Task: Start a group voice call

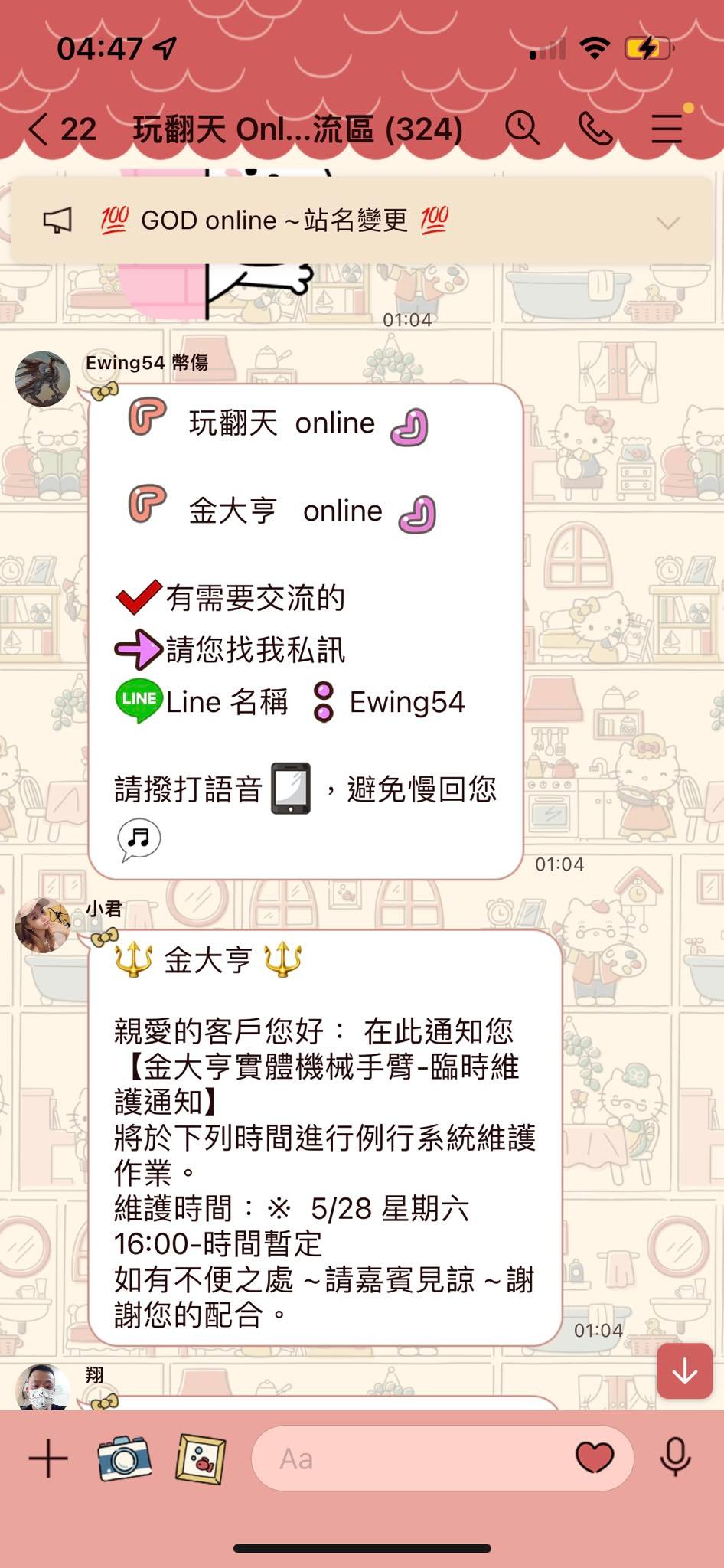Action: tap(595, 128)
